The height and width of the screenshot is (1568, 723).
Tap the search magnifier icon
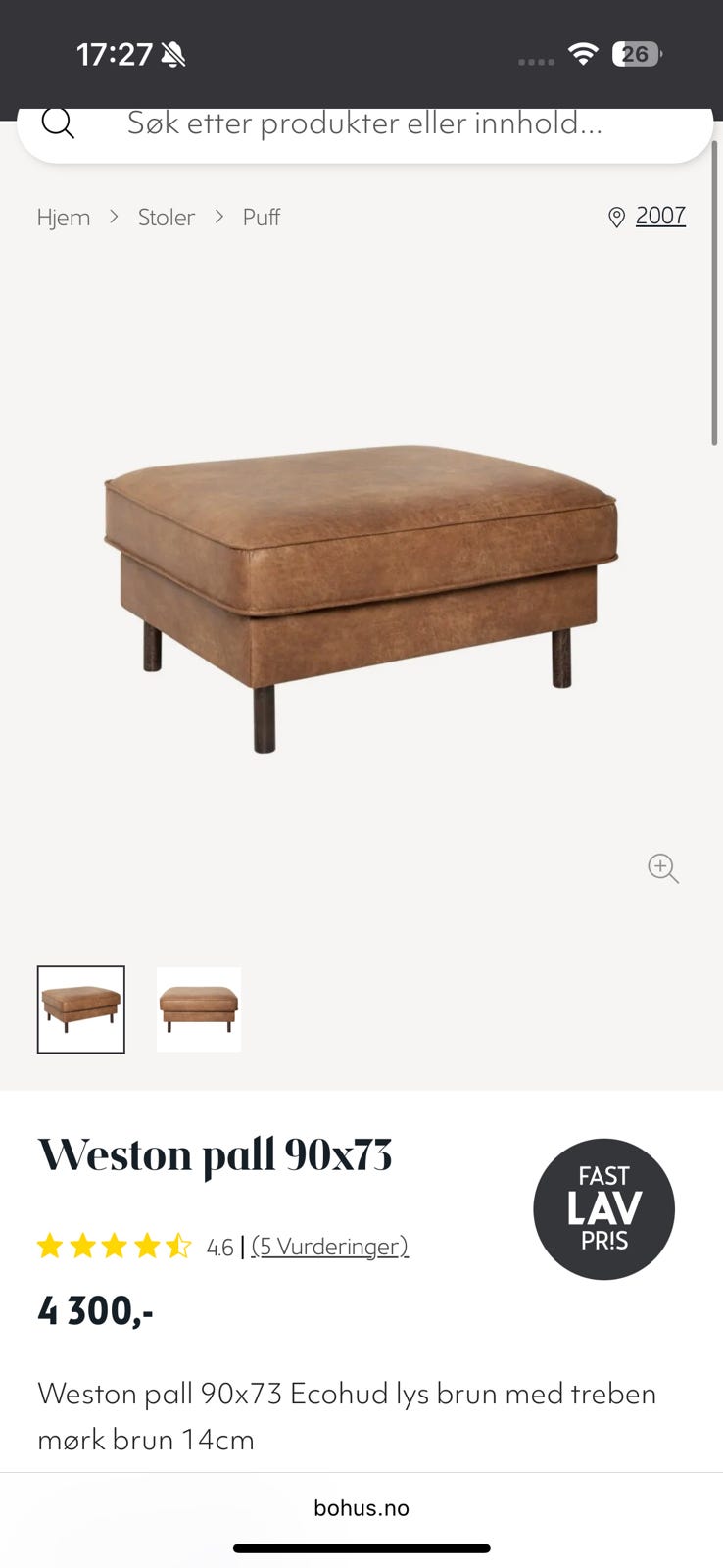pyautogui.click(x=58, y=123)
